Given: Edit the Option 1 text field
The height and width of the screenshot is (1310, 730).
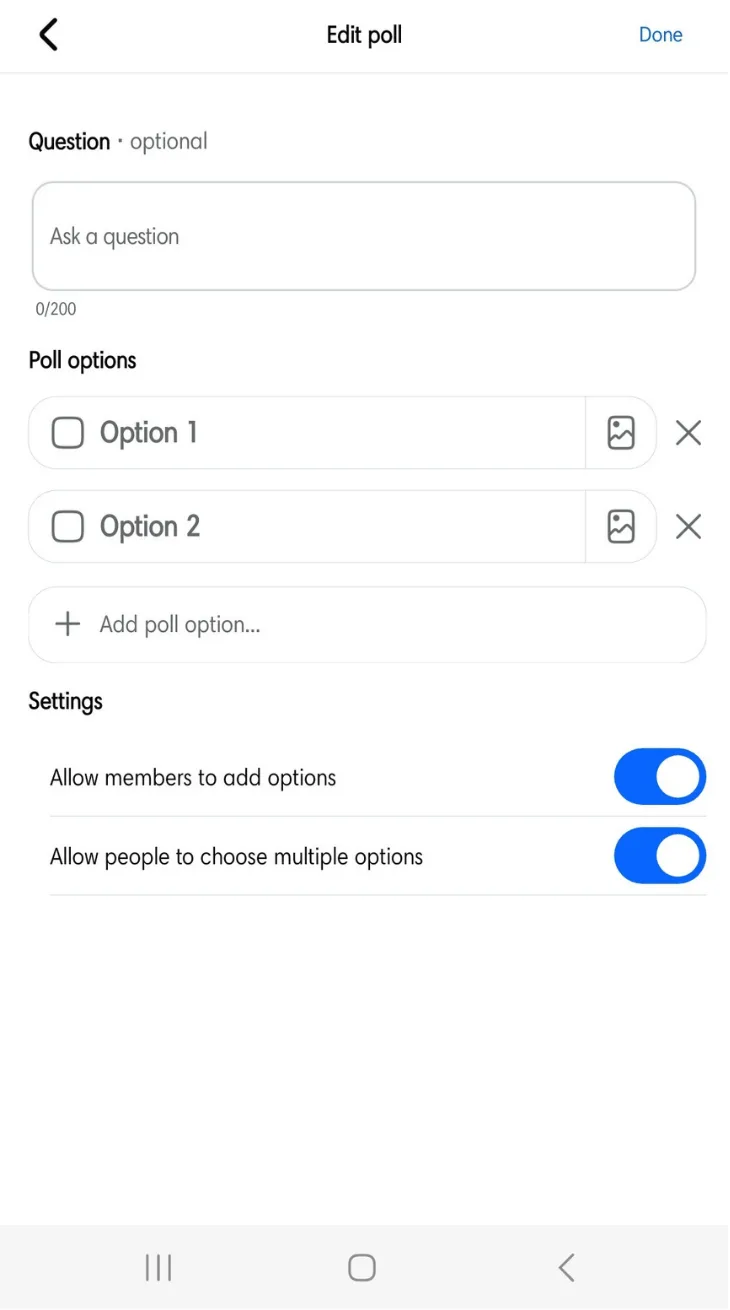Looking at the screenshot, I should [330, 433].
